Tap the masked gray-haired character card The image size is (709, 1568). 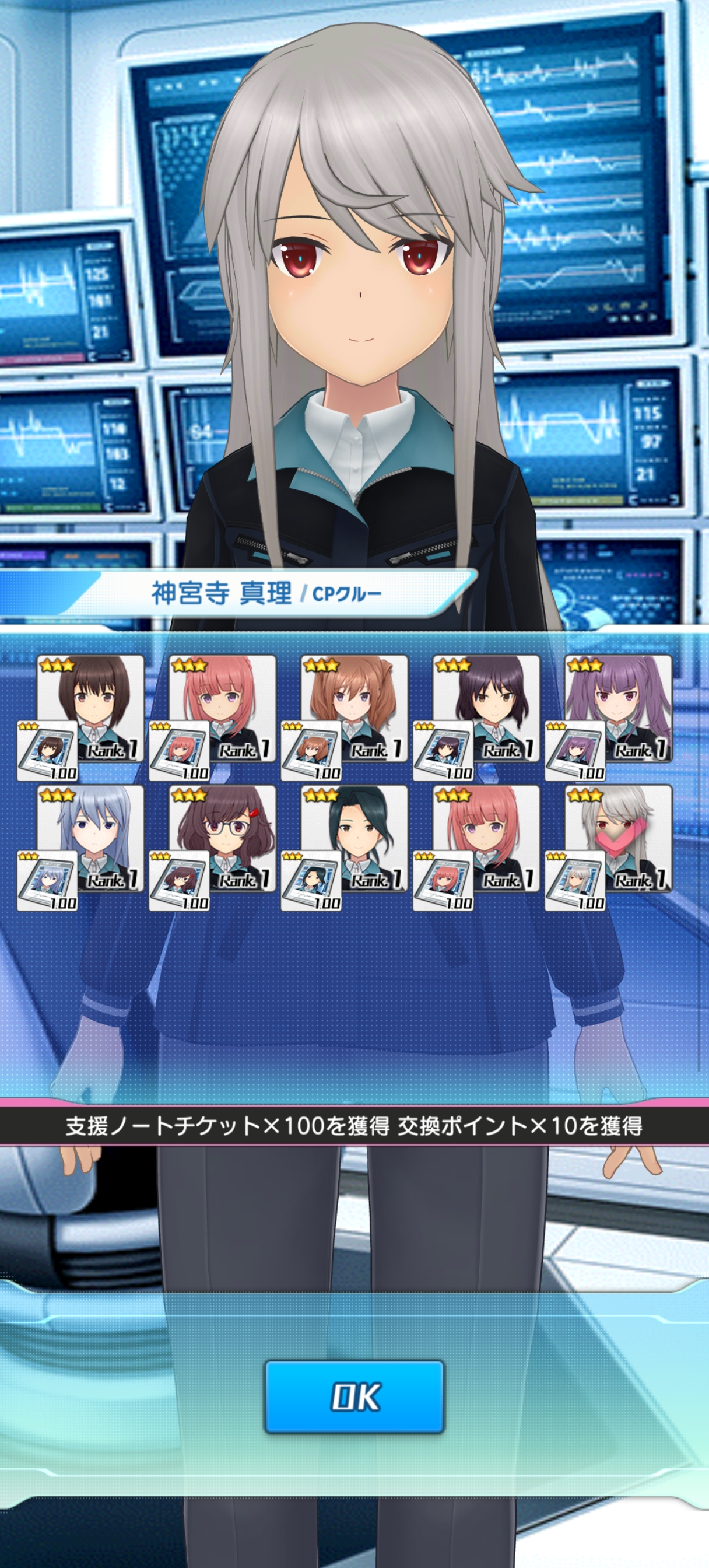[x=618, y=839]
